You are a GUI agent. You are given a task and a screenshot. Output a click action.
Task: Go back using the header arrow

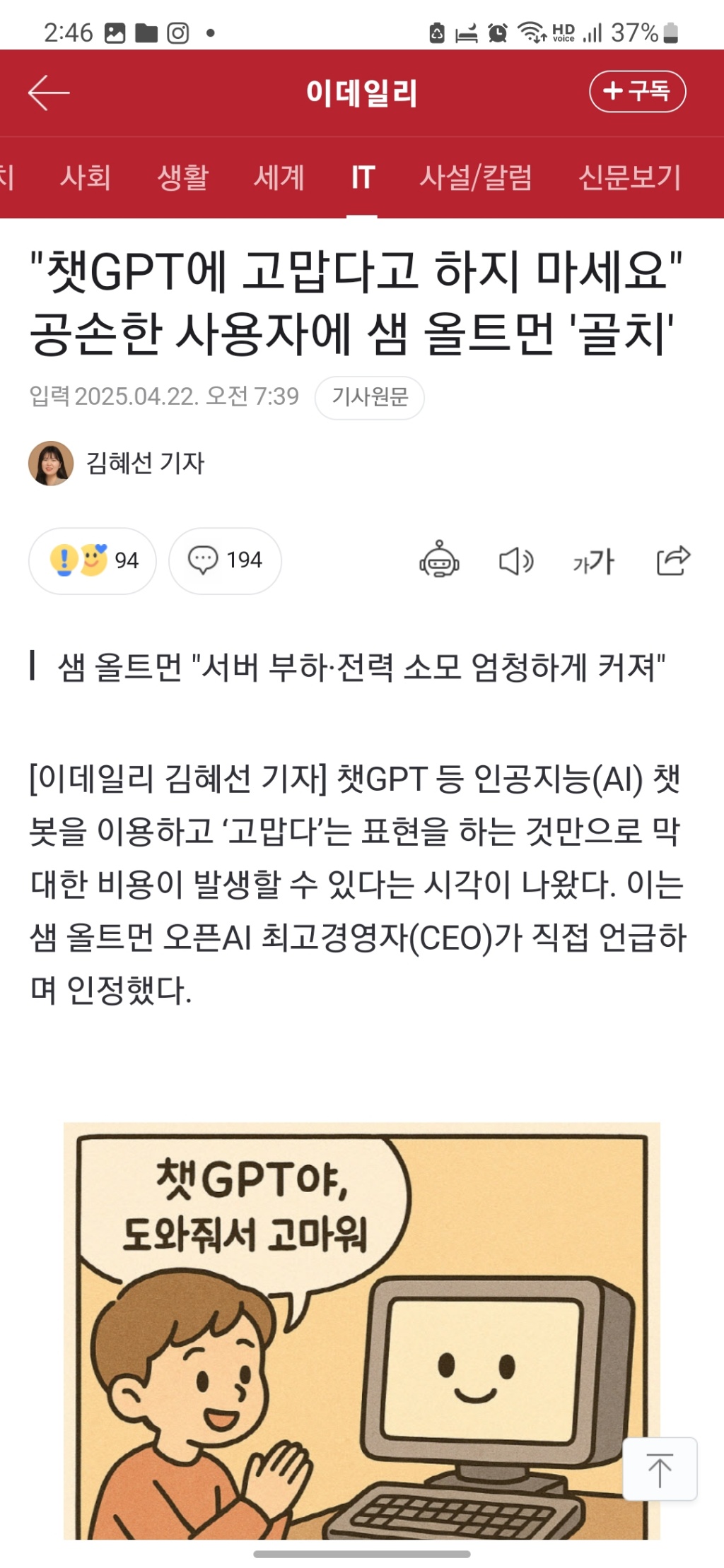click(48, 93)
